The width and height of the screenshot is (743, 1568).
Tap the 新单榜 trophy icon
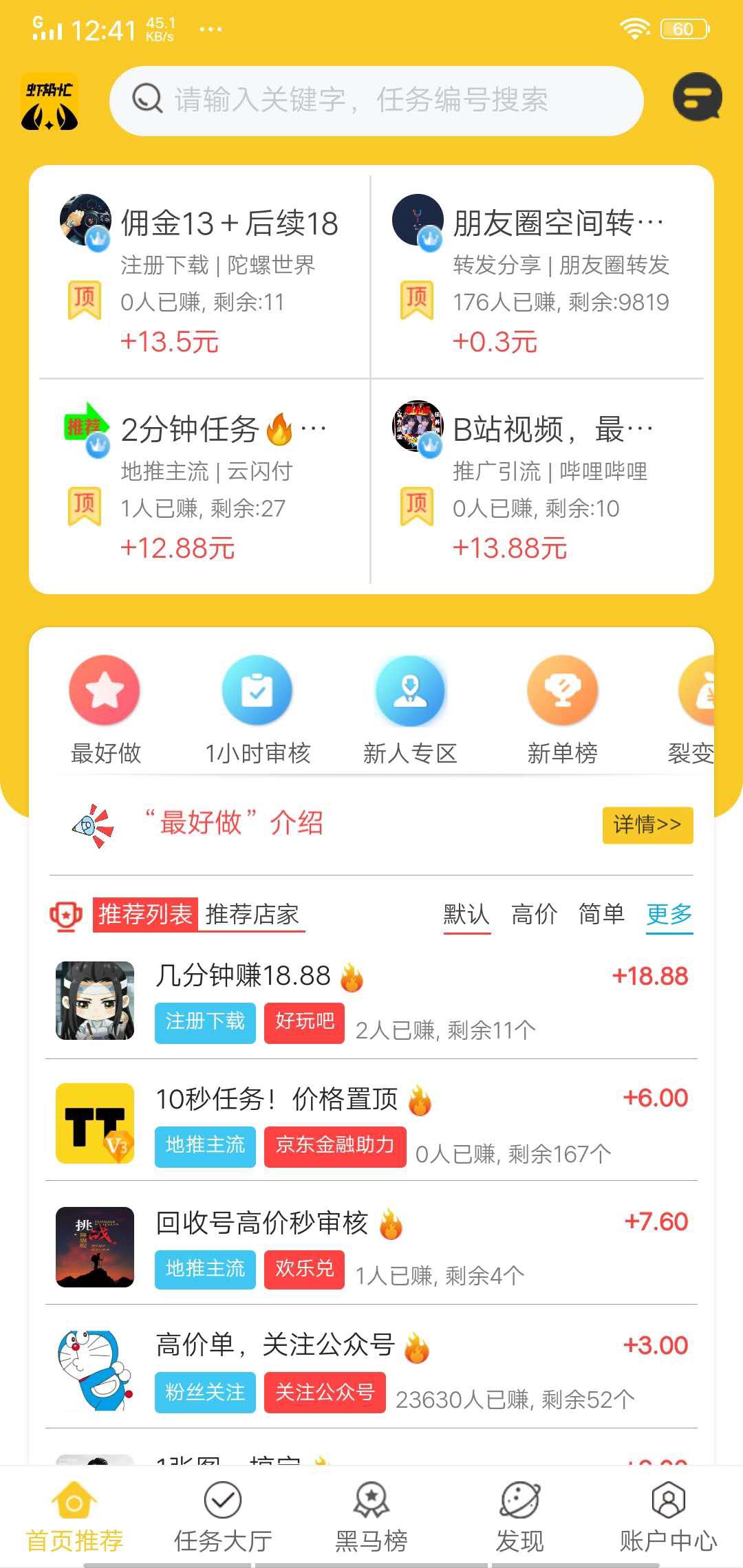pos(563,690)
